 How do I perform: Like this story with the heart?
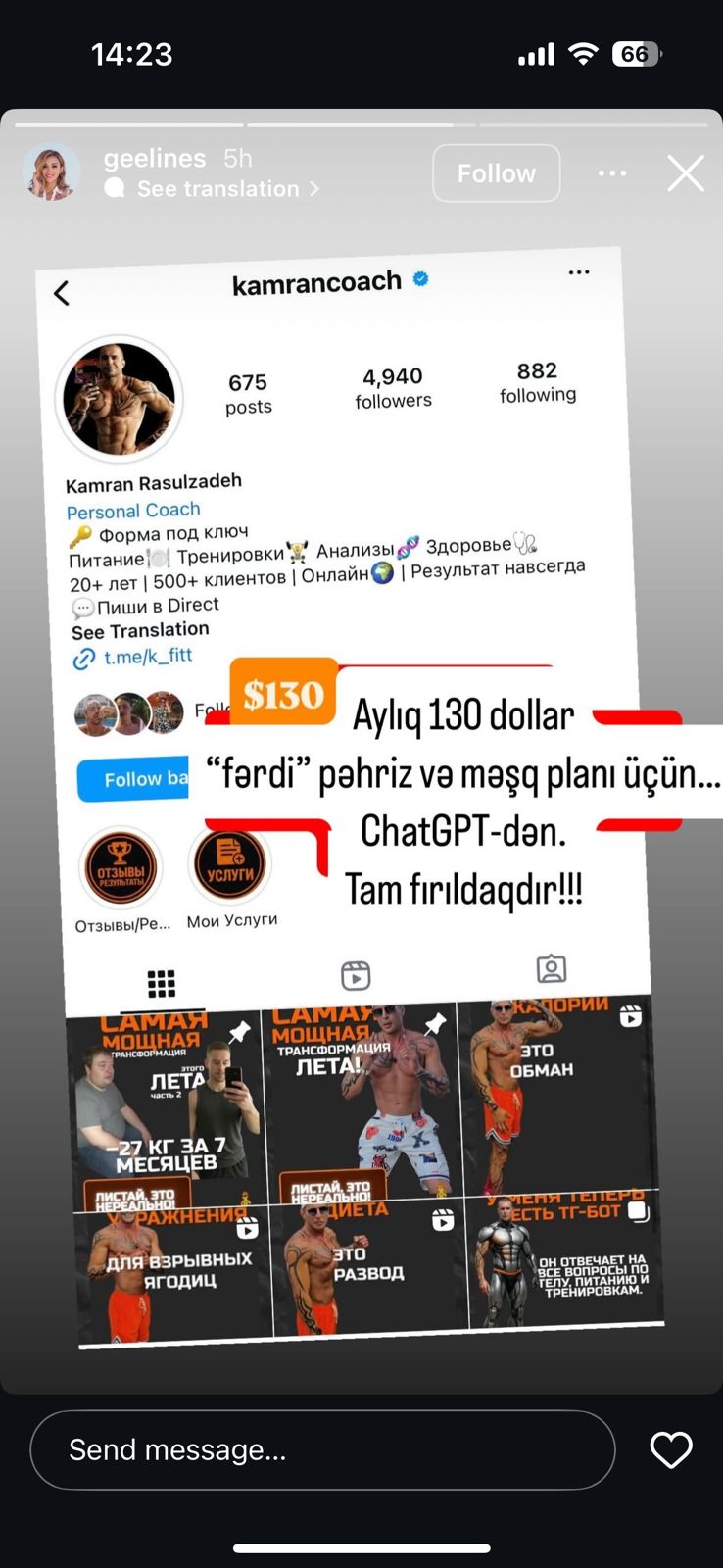coord(671,1449)
